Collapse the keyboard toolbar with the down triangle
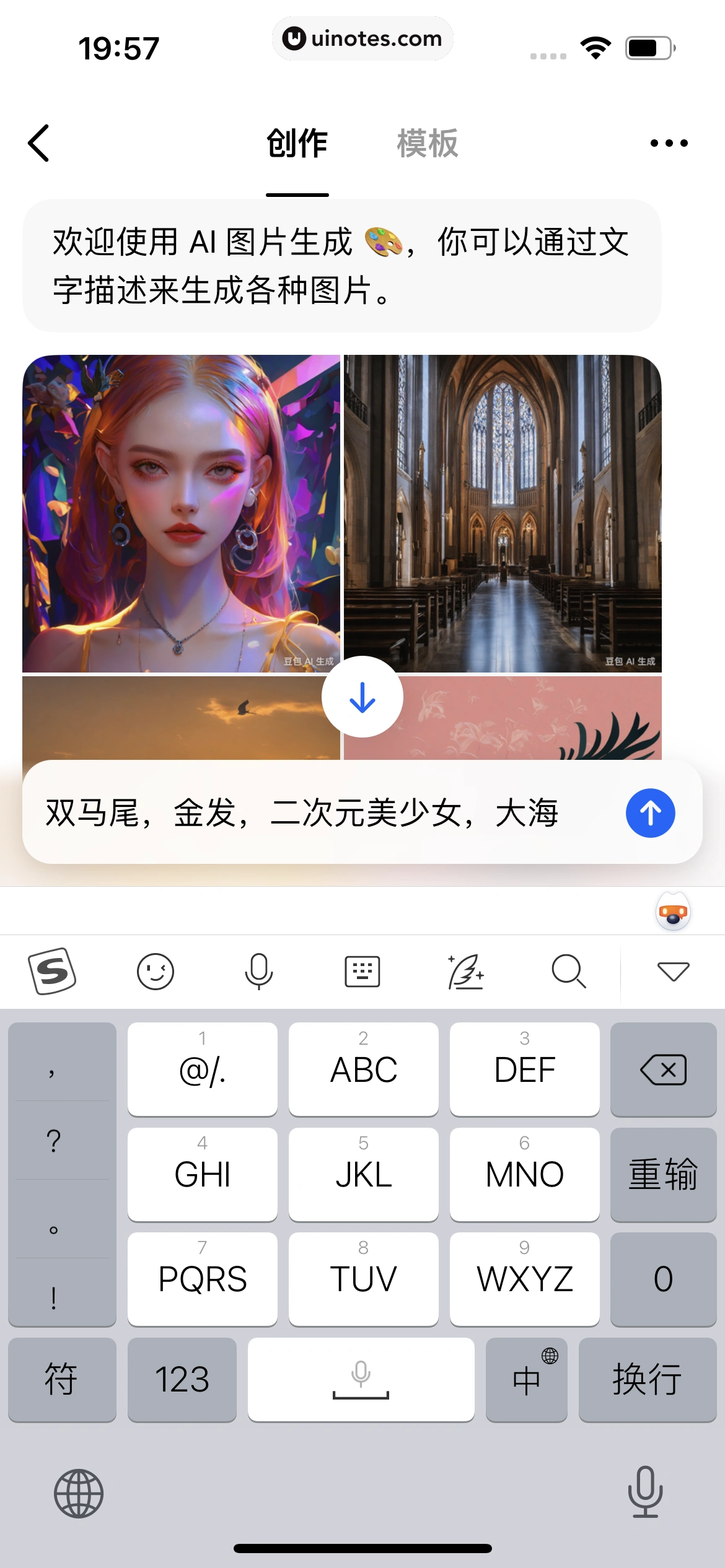 [x=673, y=970]
